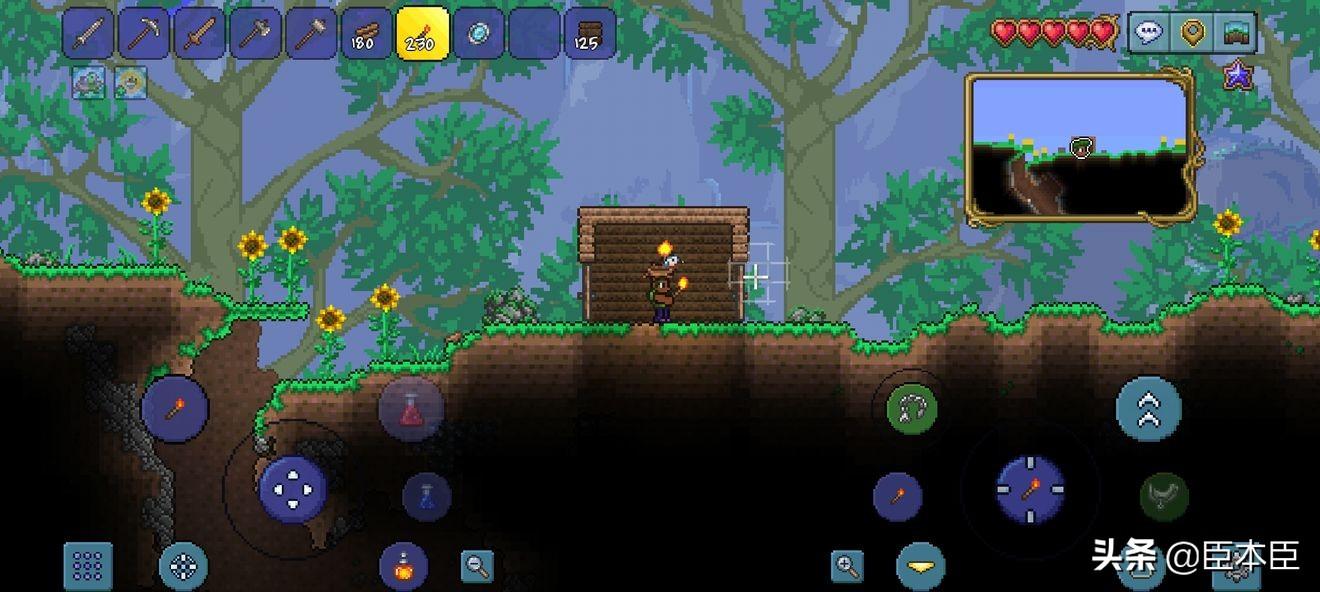Use the blue quick mana potion
Screen dimensions: 1320x592
coord(427,496)
